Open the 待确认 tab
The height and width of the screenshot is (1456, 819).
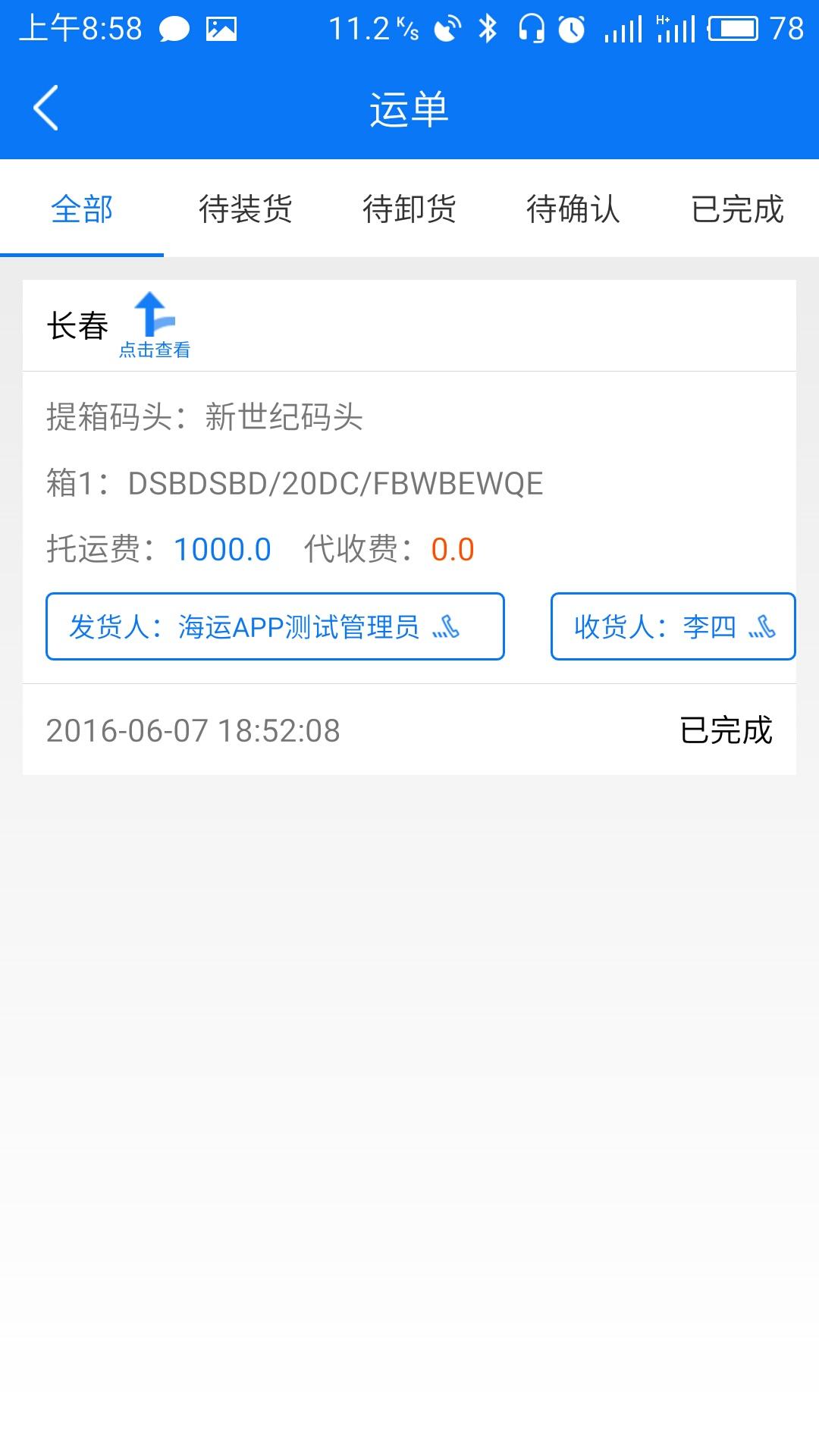(x=573, y=210)
